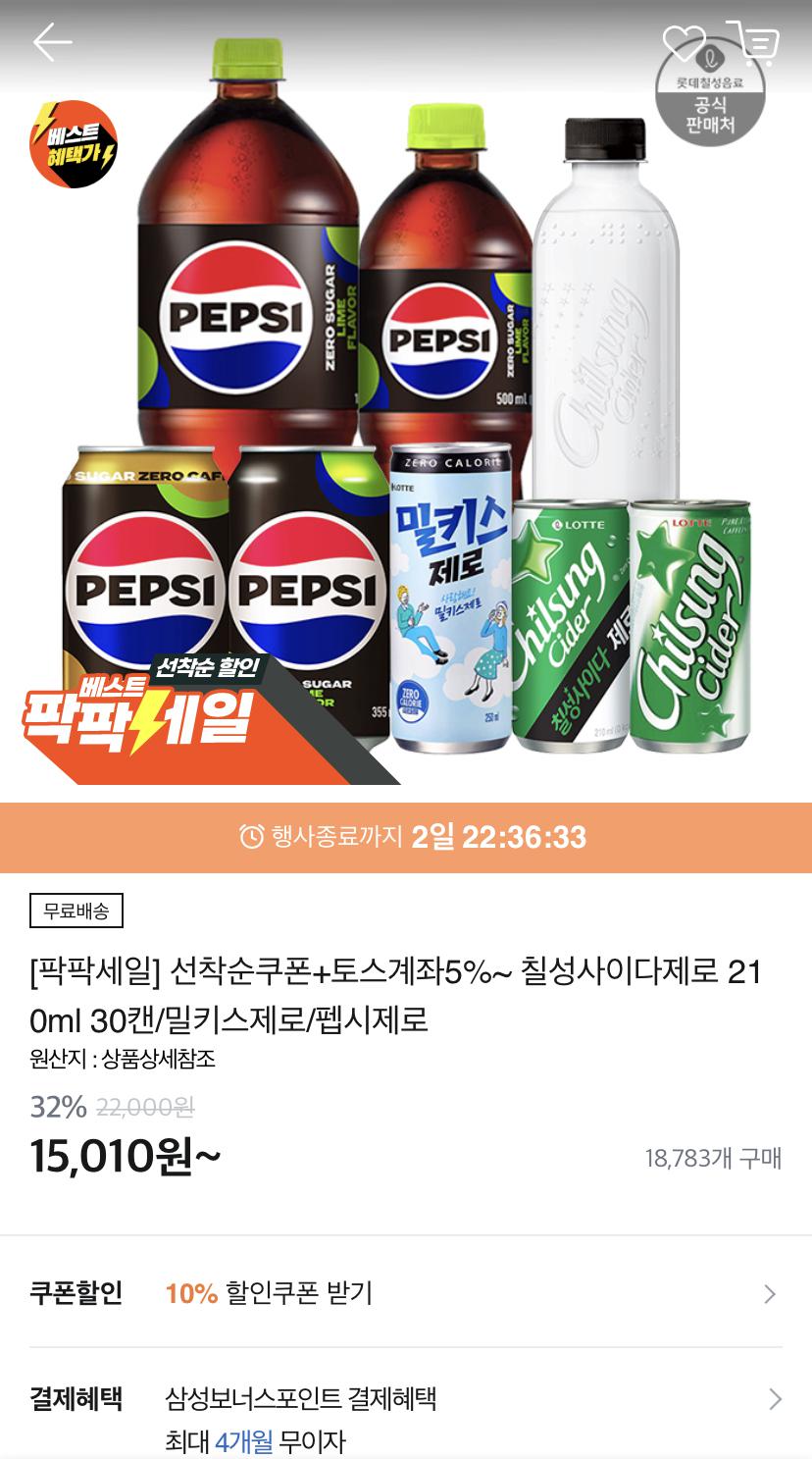Go back using the arrow icon
812x1459 pixels.
(x=52, y=43)
